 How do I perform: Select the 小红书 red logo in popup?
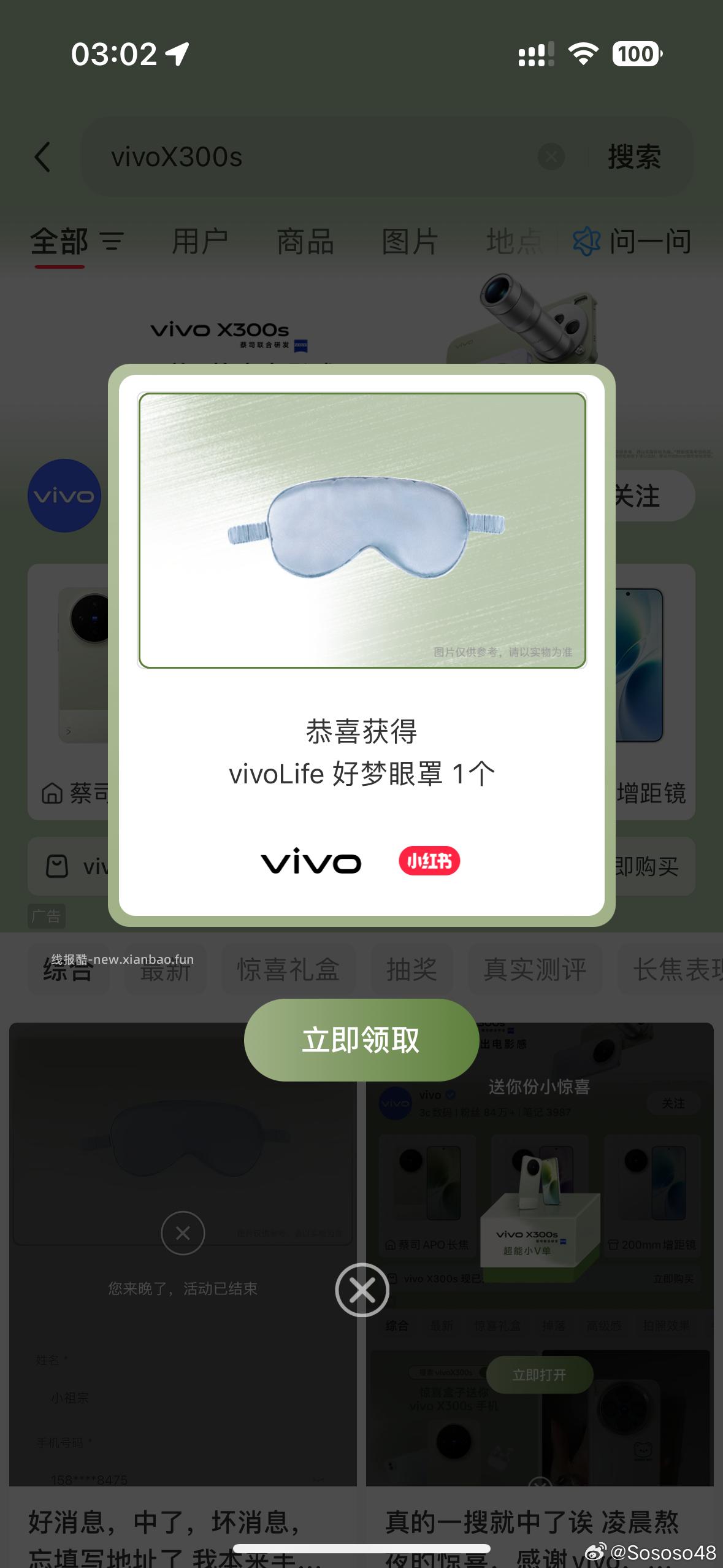pos(430,860)
